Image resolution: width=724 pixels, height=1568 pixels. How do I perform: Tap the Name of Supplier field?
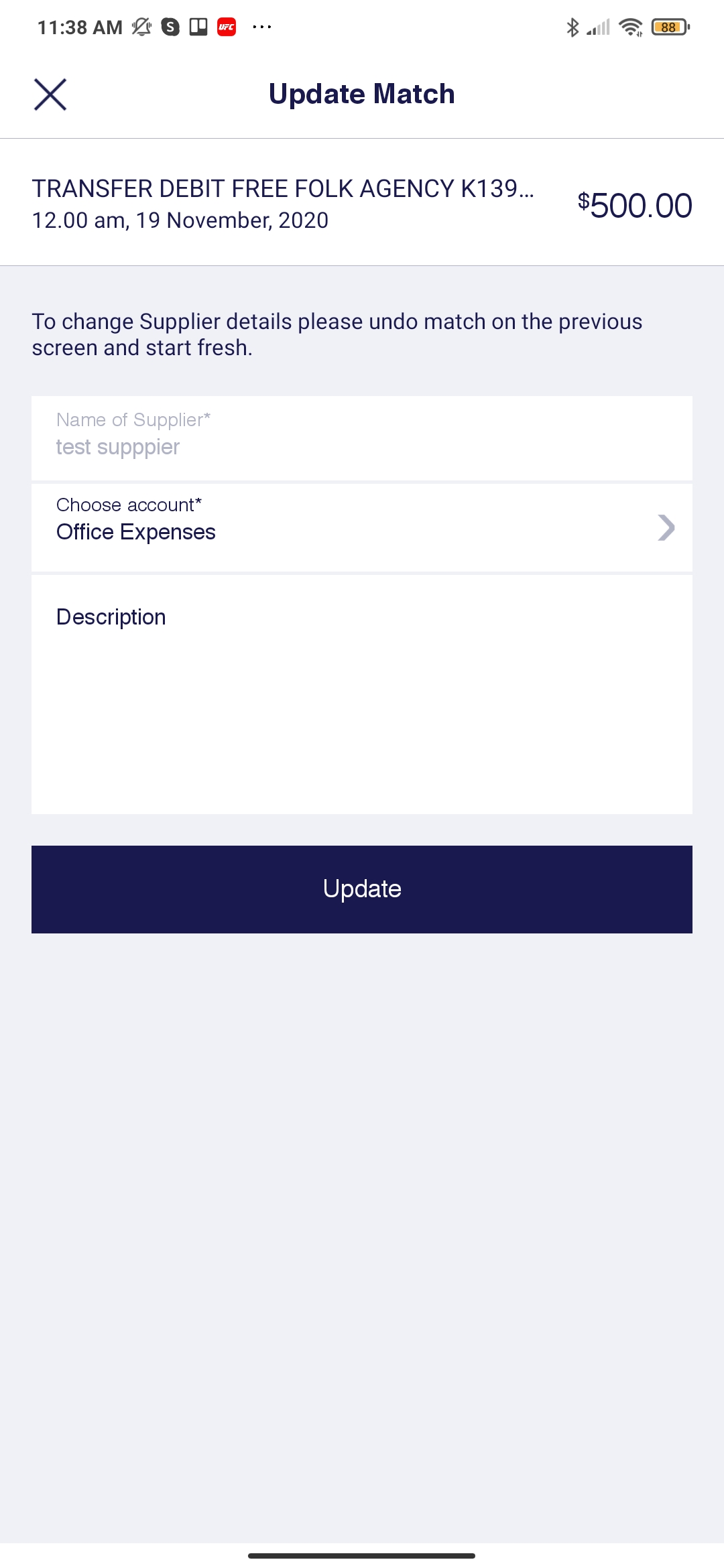click(362, 438)
